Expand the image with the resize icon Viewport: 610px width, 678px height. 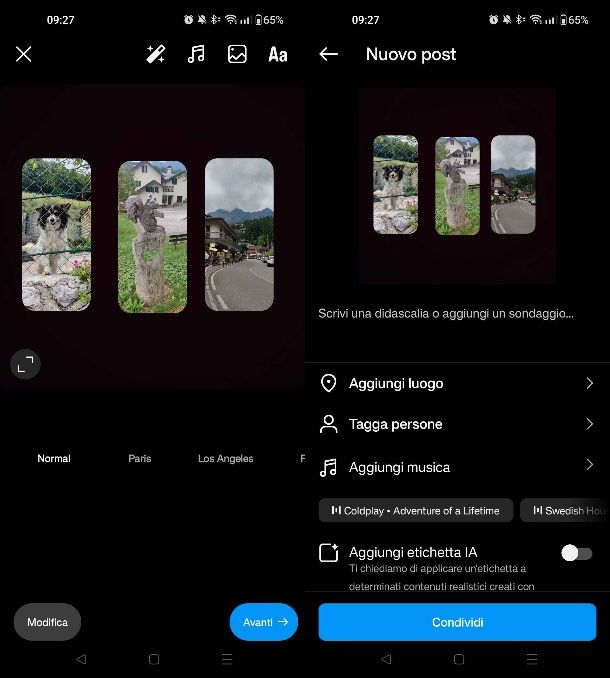(x=25, y=364)
